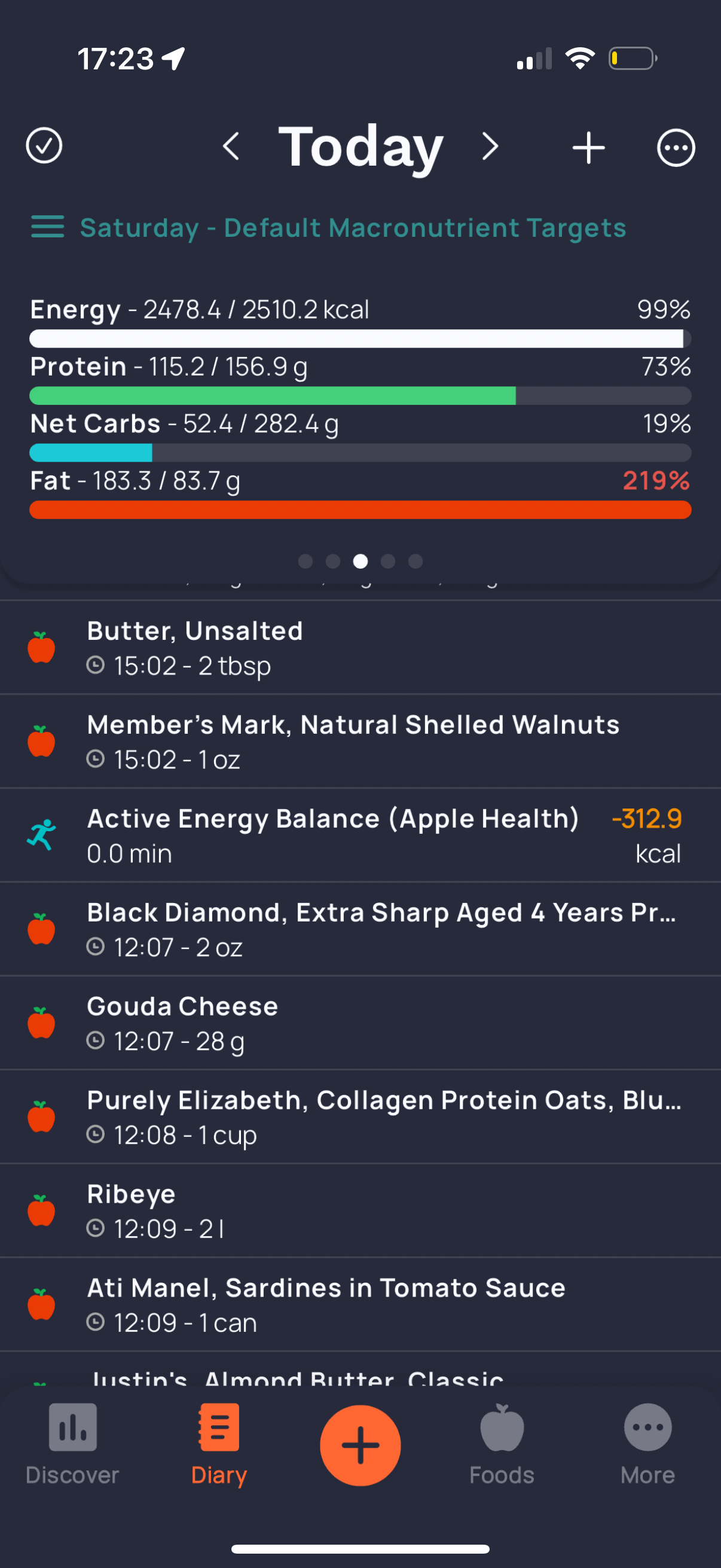Switch to the Foods tab

coord(502,1444)
